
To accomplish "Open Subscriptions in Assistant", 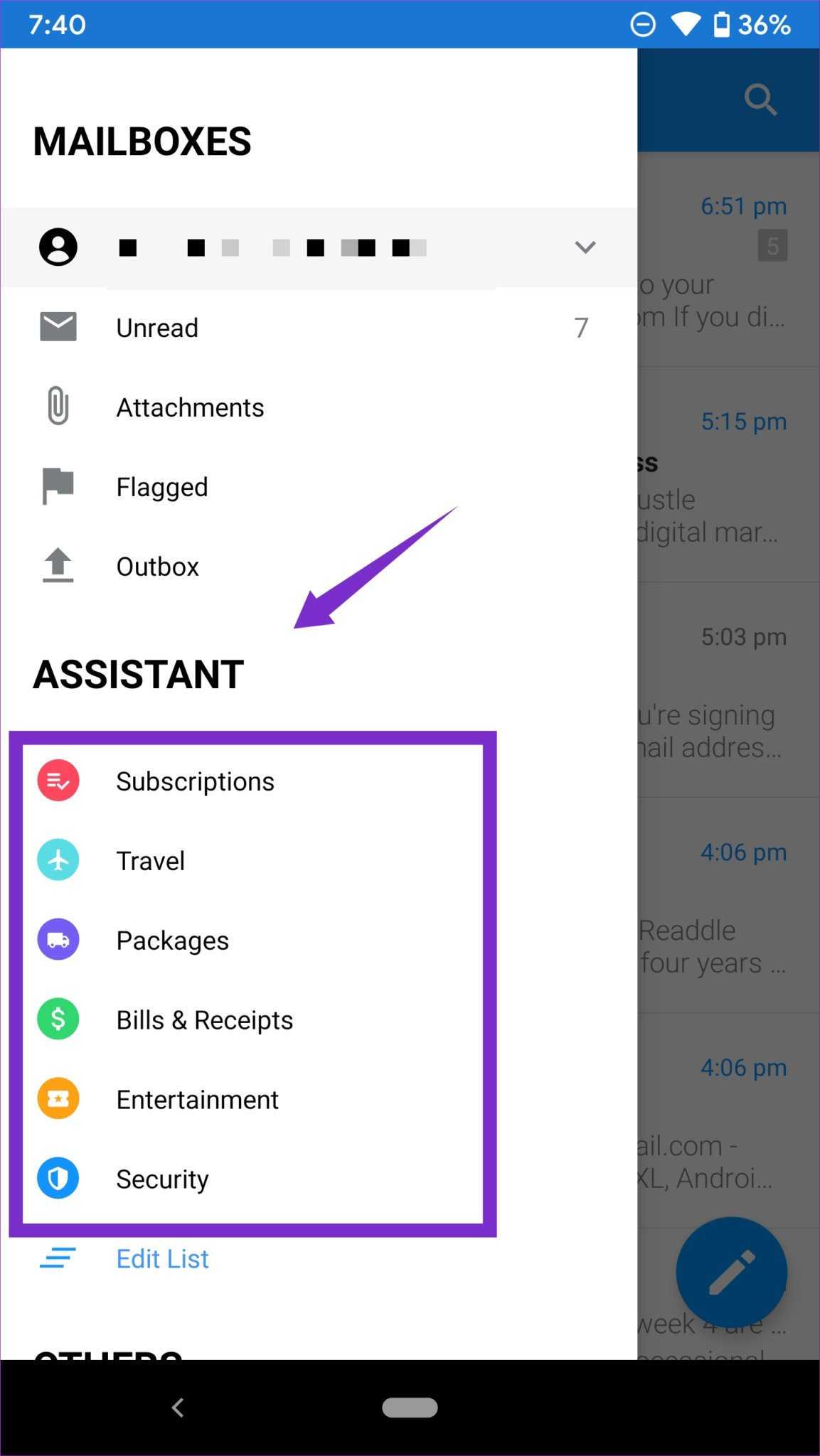I will pos(195,781).
